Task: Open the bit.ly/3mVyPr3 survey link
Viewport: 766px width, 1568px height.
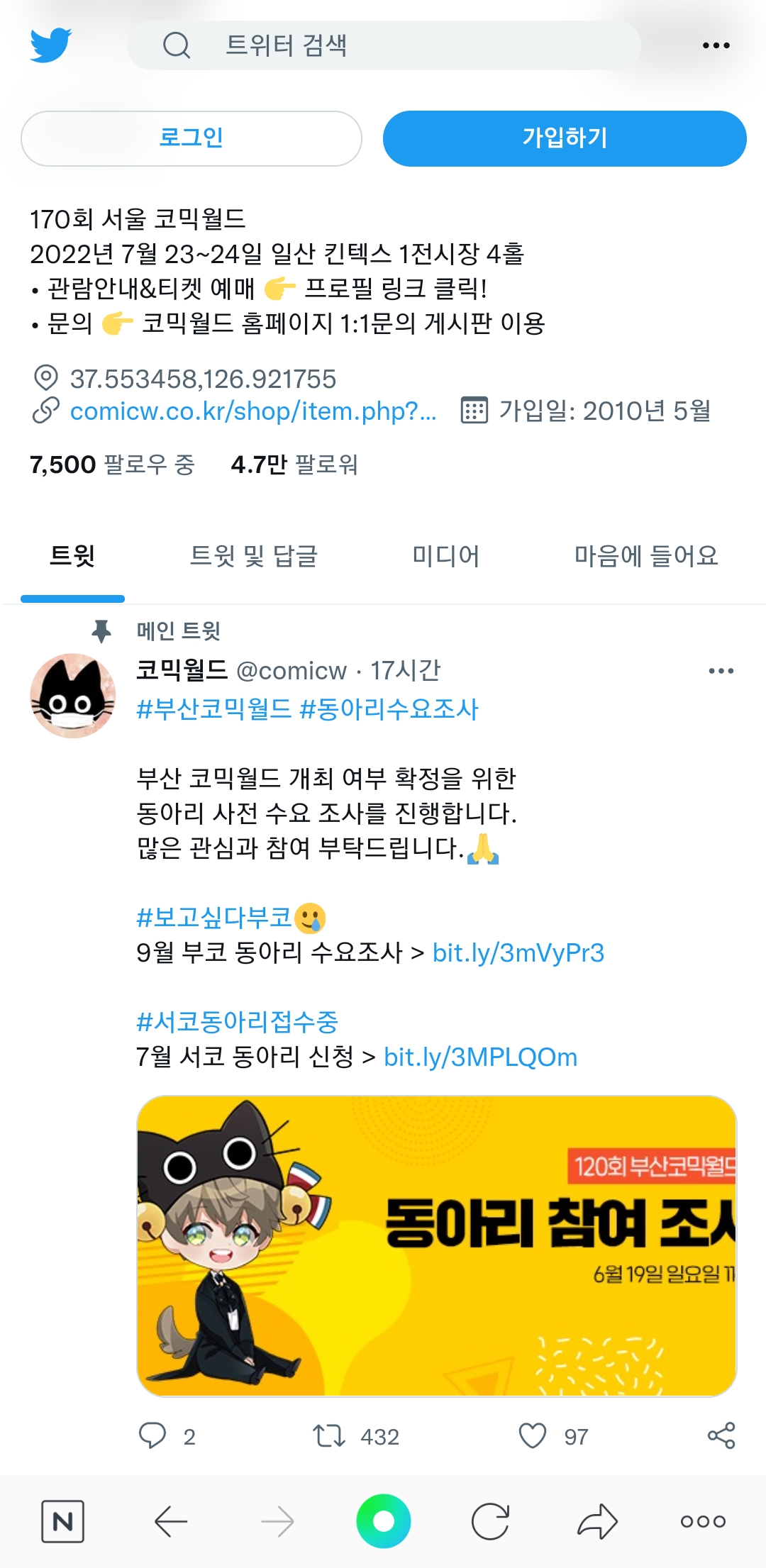Action: (518, 953)
